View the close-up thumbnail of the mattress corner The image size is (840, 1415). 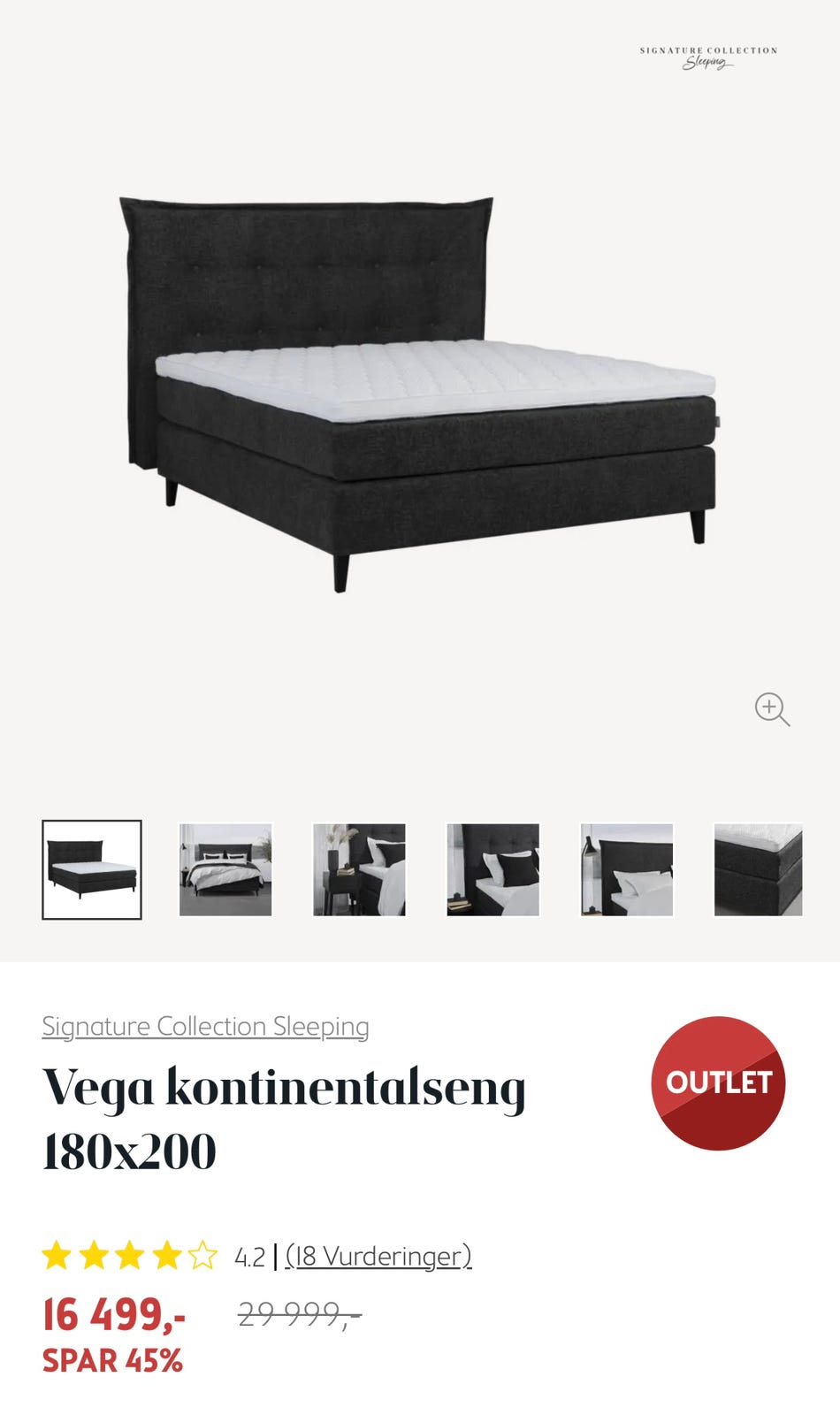758,869
